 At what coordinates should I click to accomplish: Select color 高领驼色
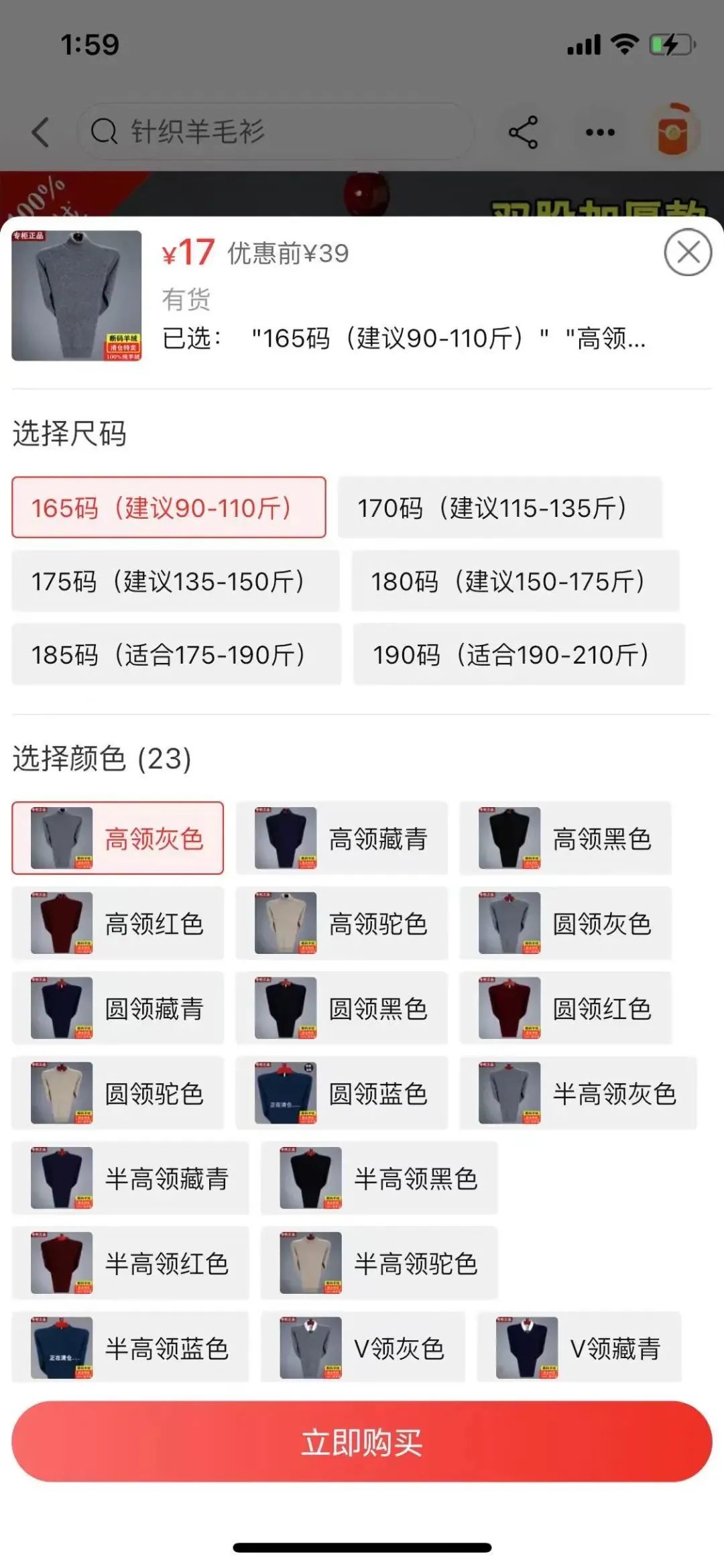coord(341,923)
